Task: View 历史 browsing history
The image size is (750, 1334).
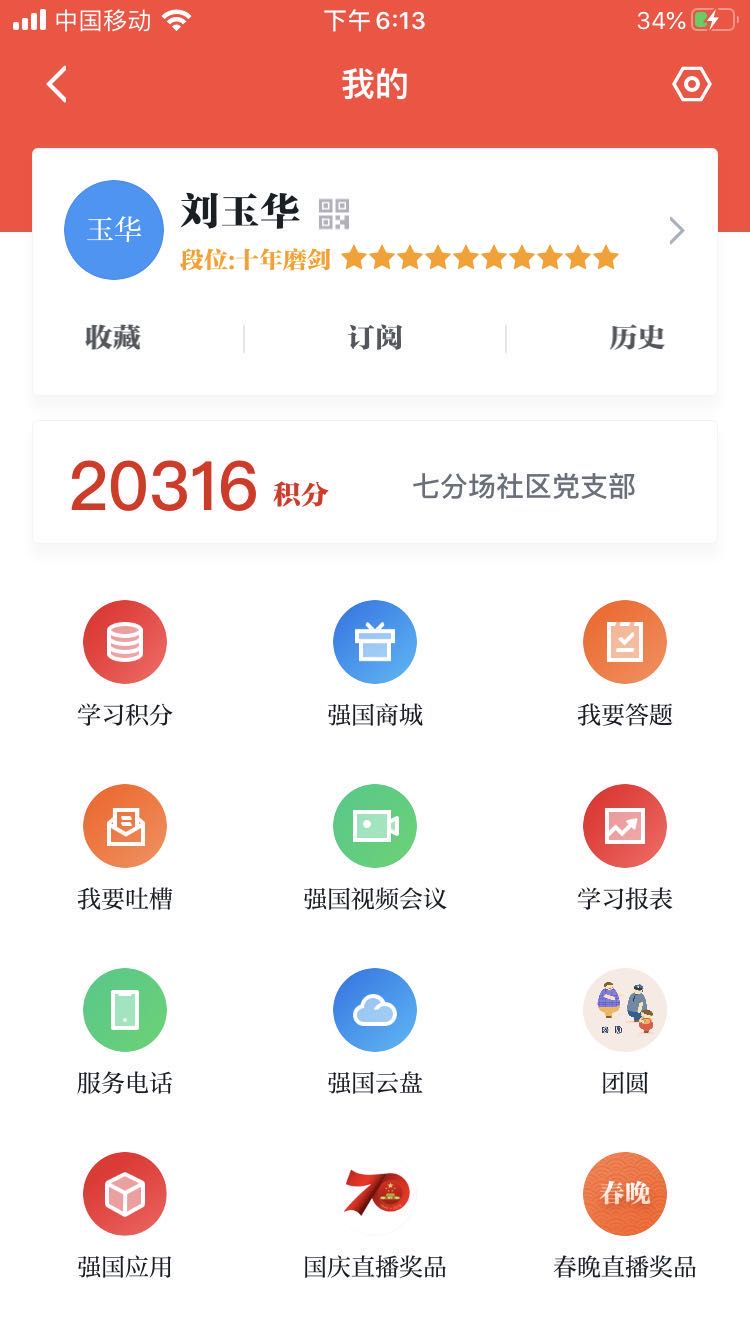Action: click(637, 338)
